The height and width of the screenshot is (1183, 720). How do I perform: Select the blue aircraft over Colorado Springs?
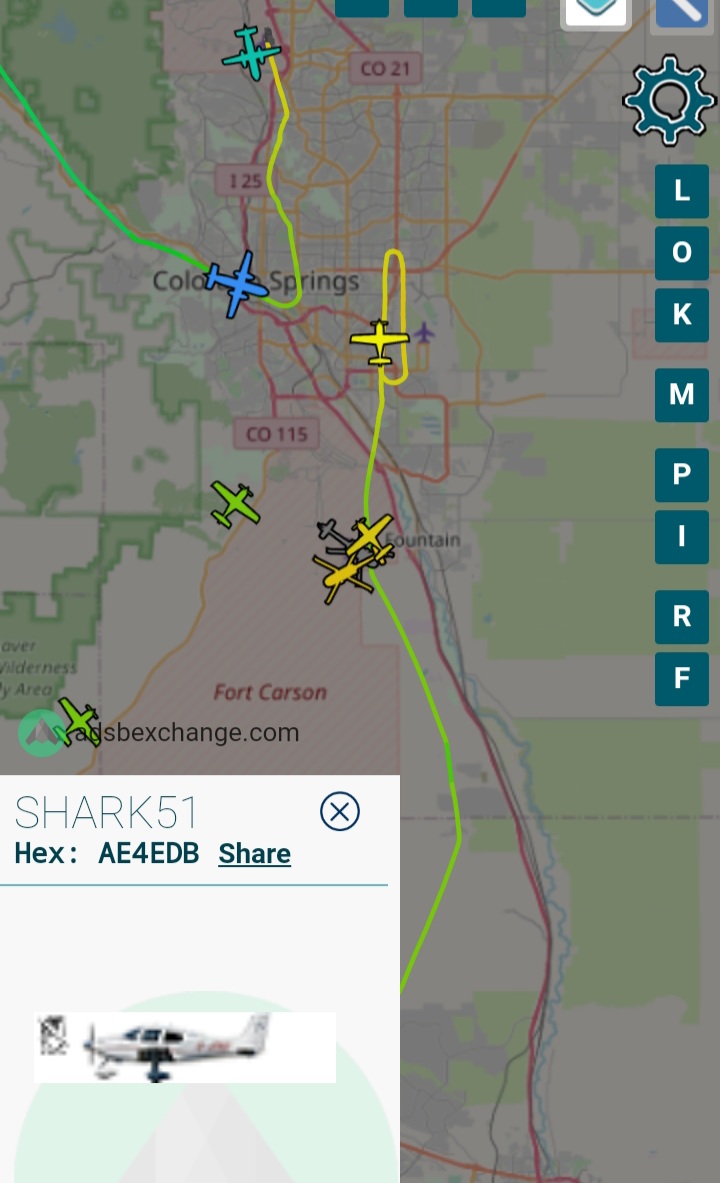[237, 284]
